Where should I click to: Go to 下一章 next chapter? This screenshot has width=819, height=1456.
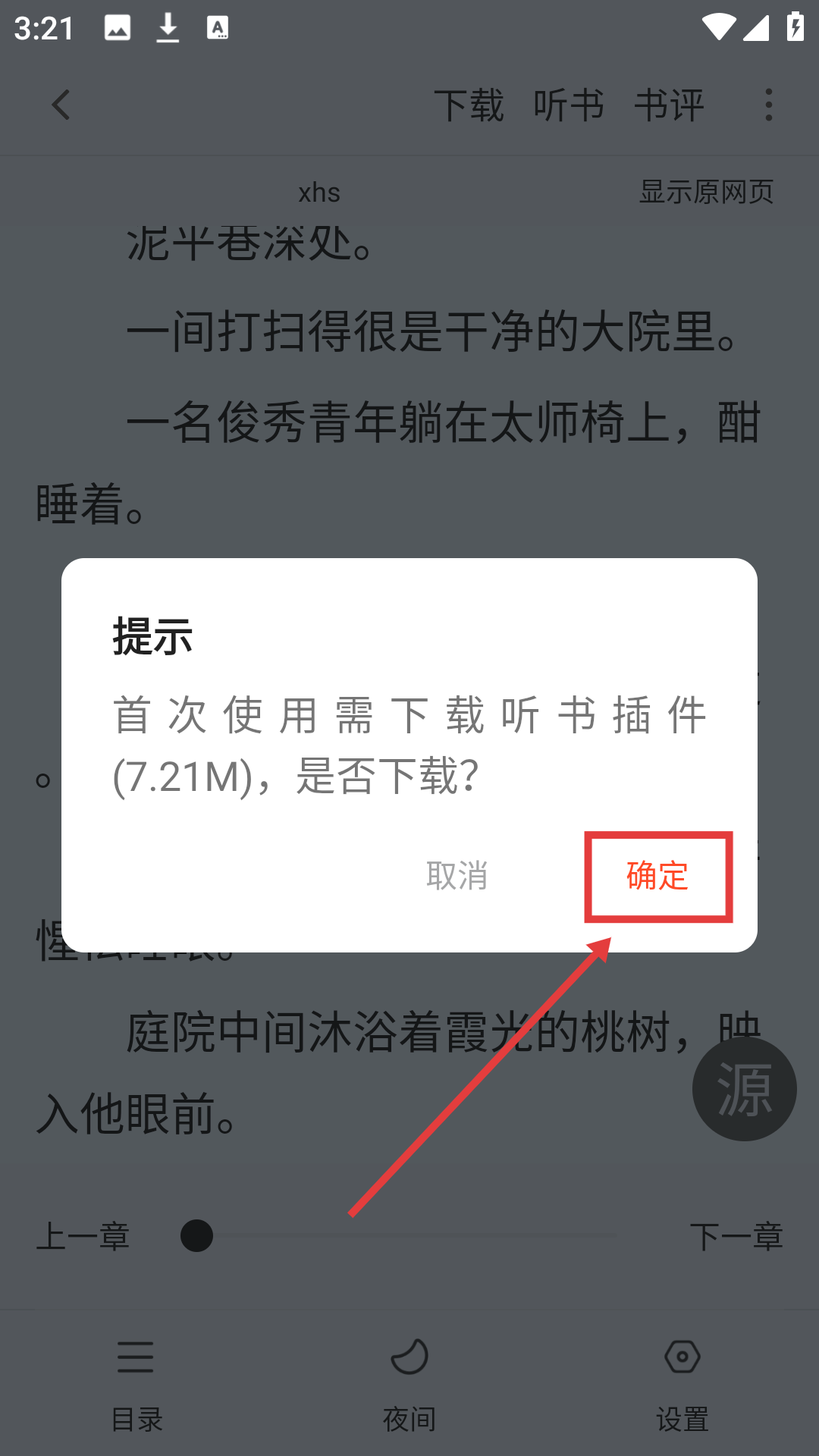pyautogui.click(x=736, y=1236)
